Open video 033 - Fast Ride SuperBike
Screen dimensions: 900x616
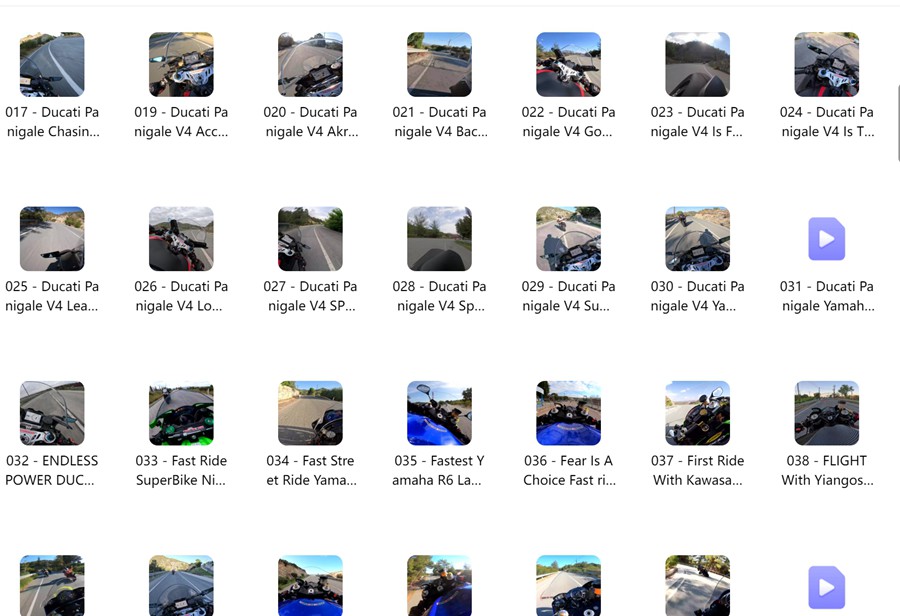point(181,413)
